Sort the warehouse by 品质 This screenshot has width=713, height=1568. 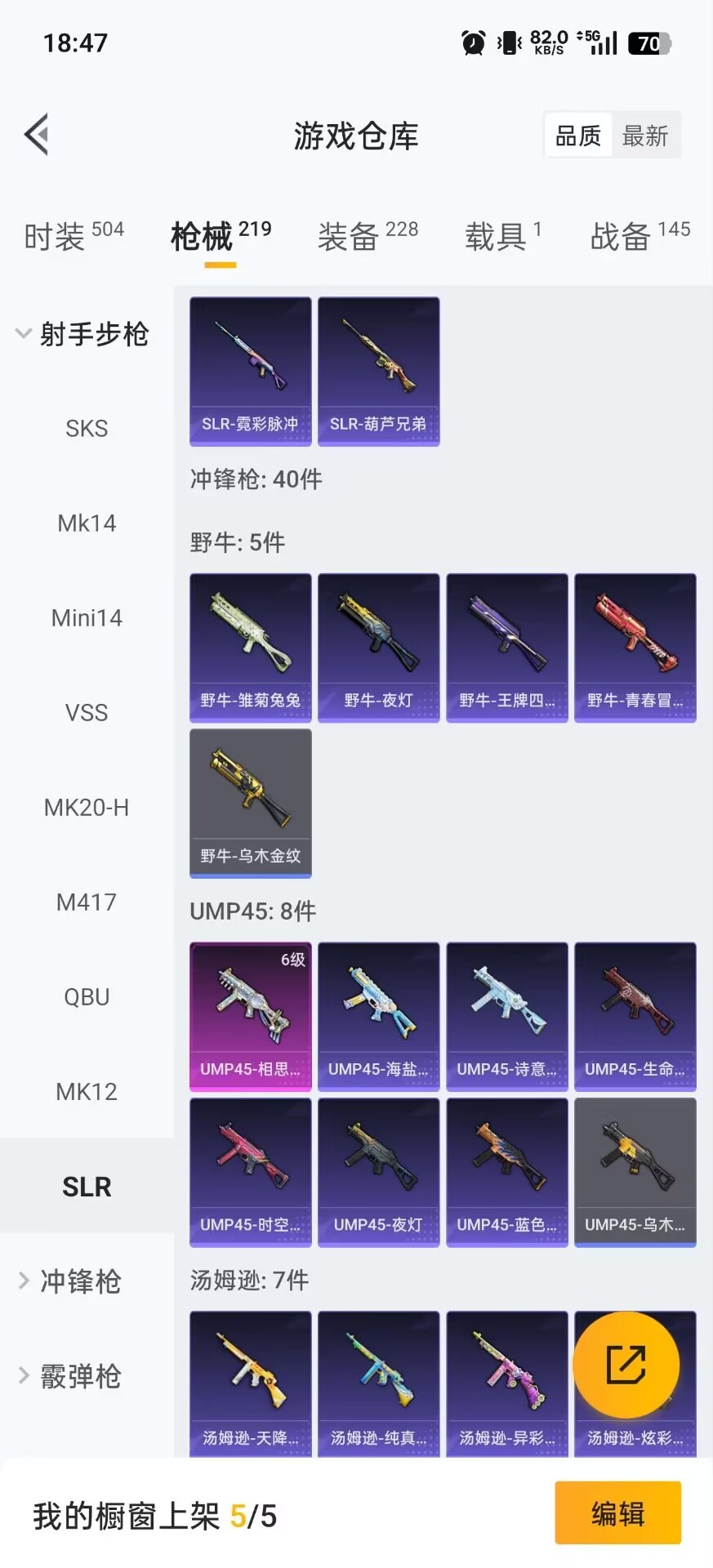[x=578, y=136]
